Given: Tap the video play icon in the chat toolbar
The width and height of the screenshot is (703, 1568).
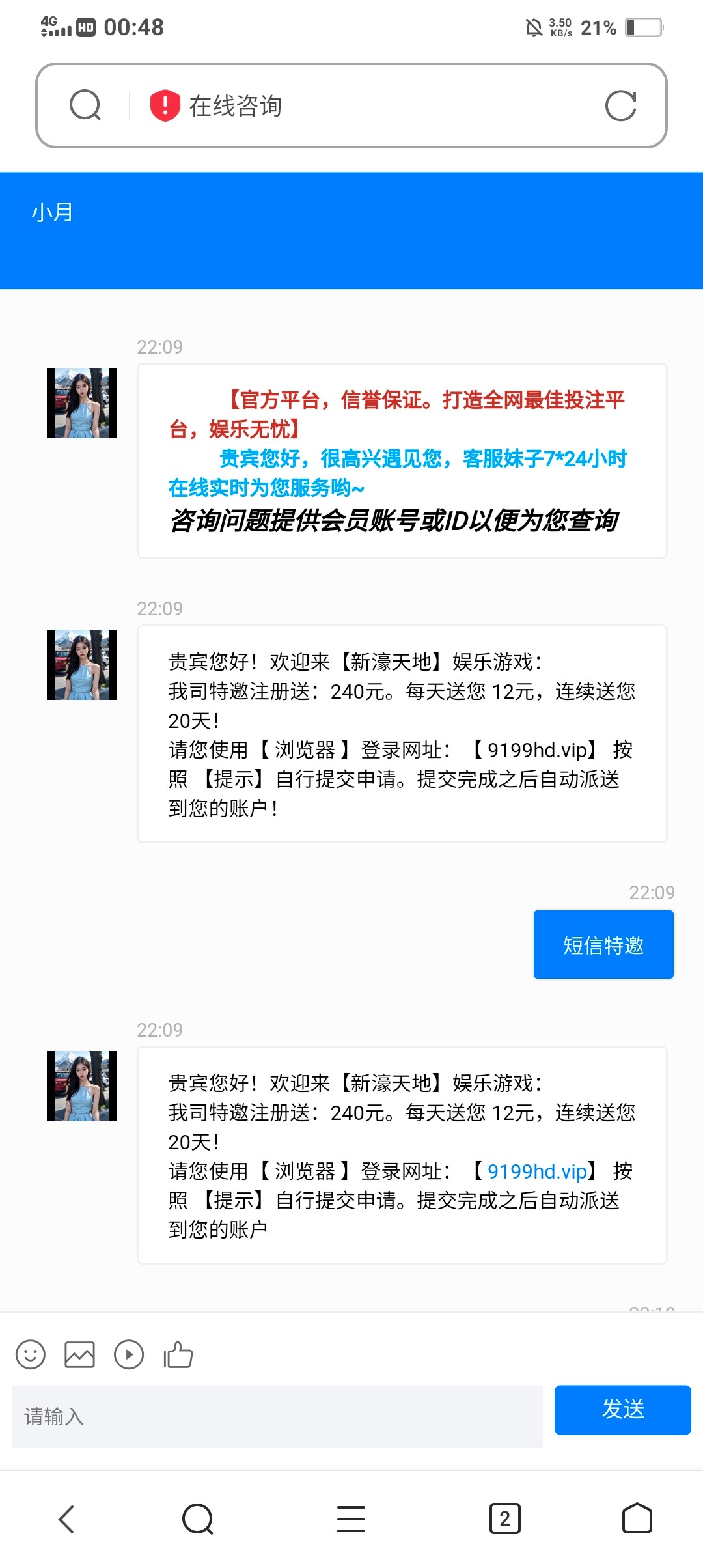Looking at the screenshot, I should pos(129,1355).
